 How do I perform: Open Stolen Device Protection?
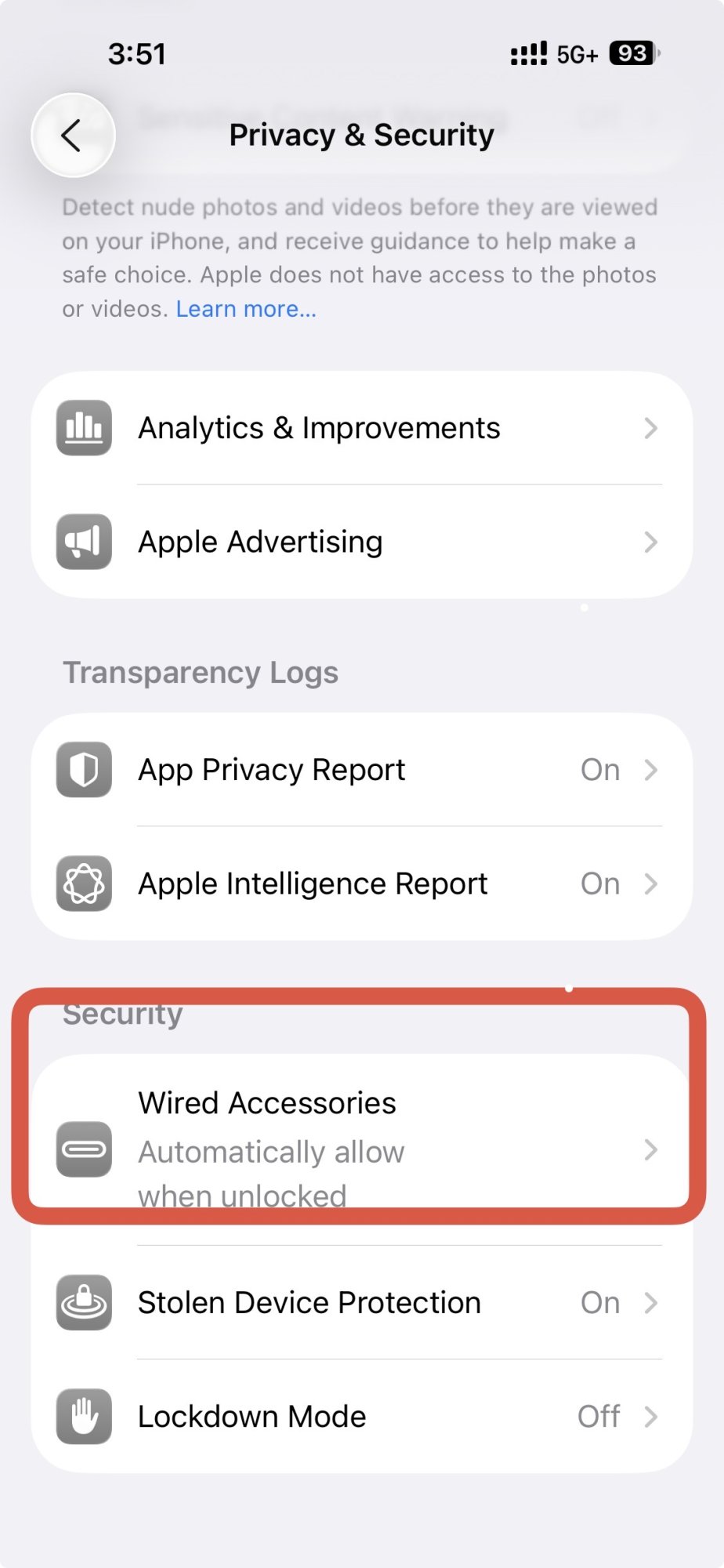click(x=361, y=1303)
